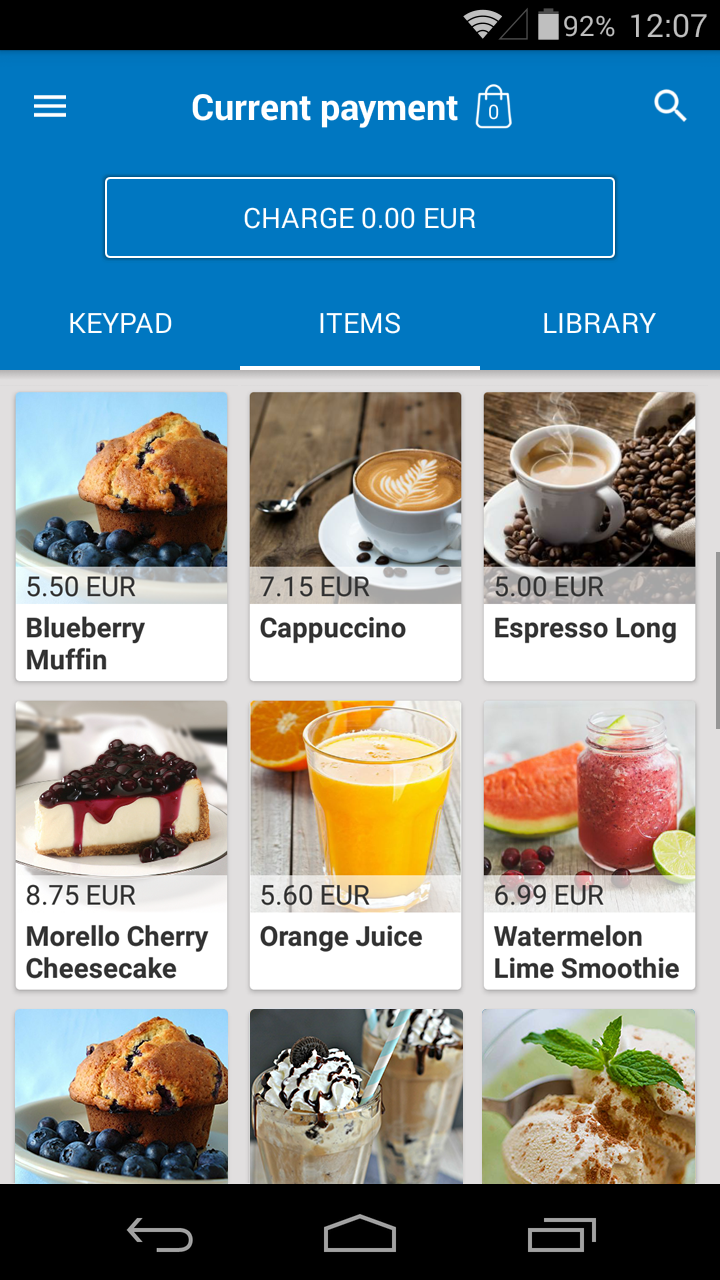Tap the Android home navigation icon
This screenshot has width=720, height=1280.
click(x=360, y=1234)
